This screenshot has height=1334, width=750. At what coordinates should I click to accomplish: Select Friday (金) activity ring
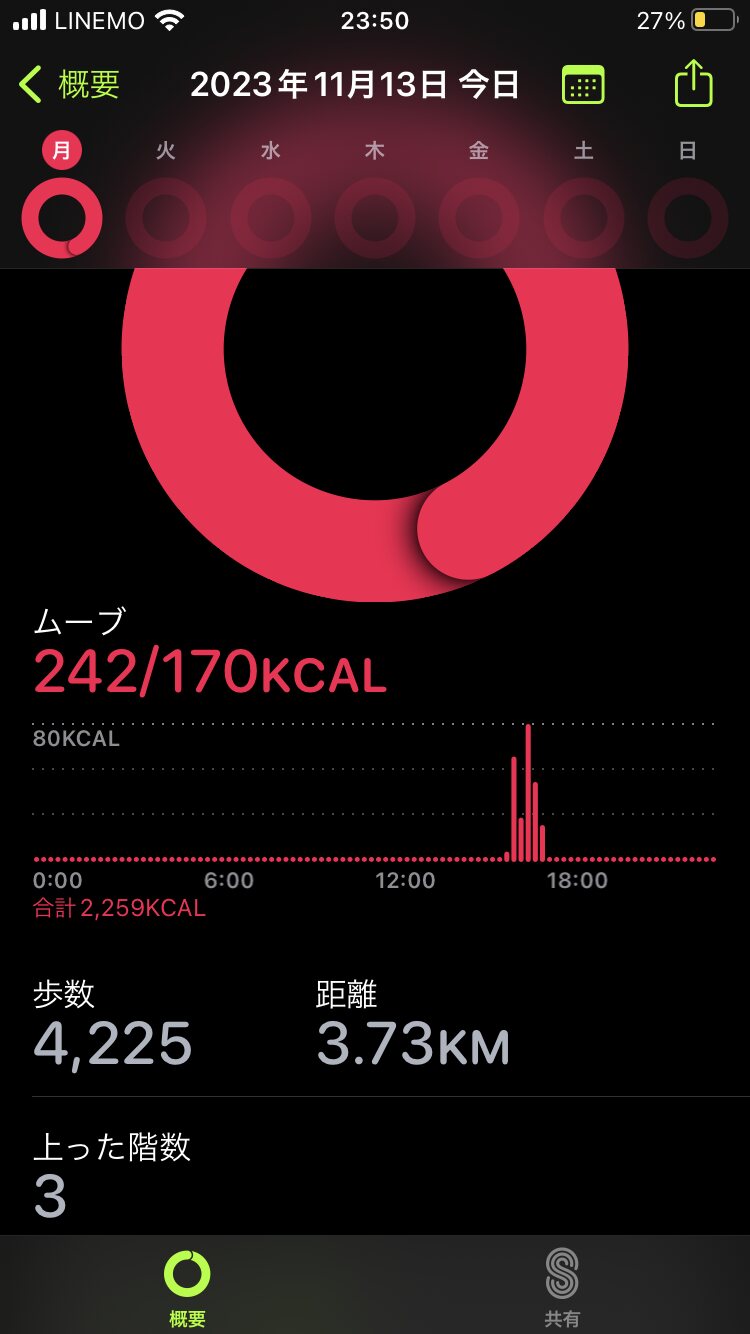[479, 217]
